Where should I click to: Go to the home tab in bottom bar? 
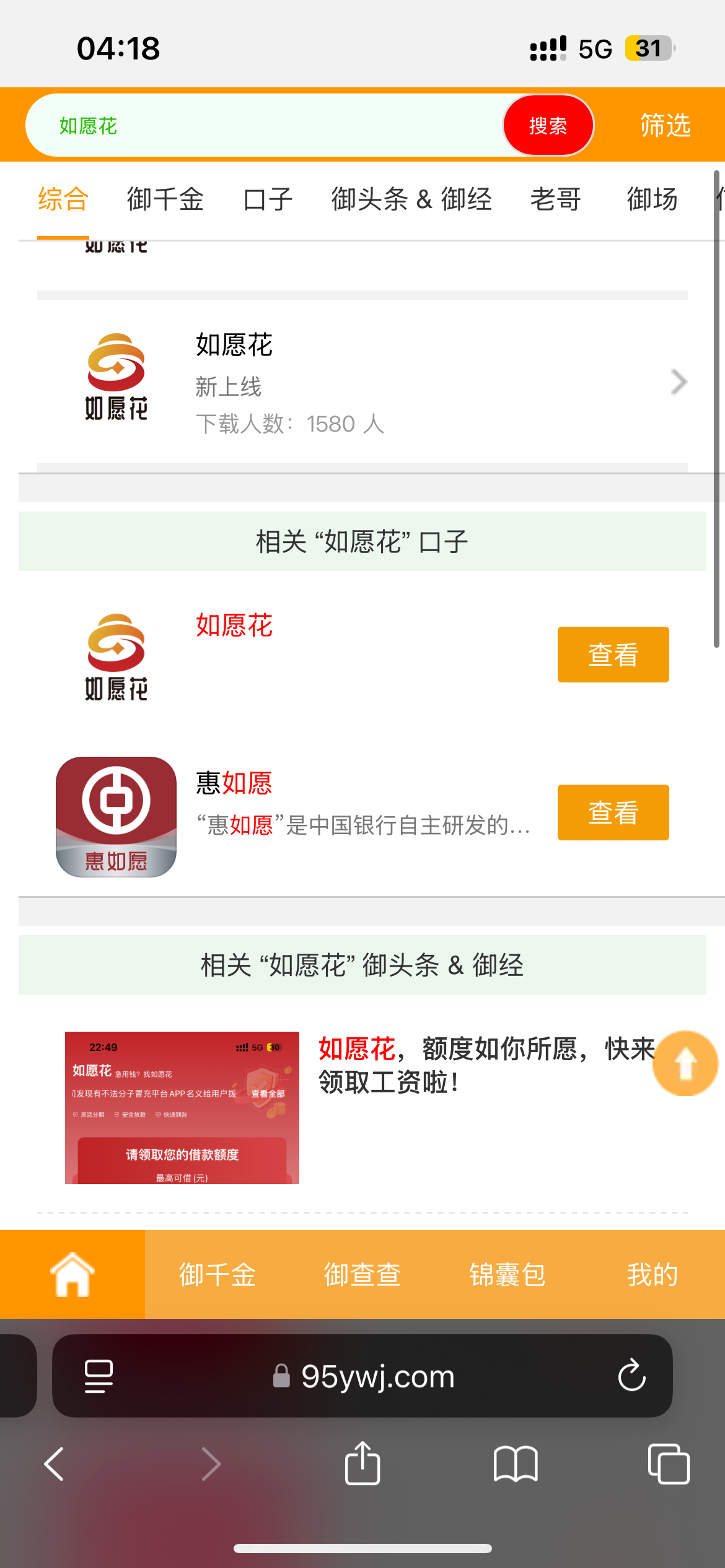(x=72, y=1274)
